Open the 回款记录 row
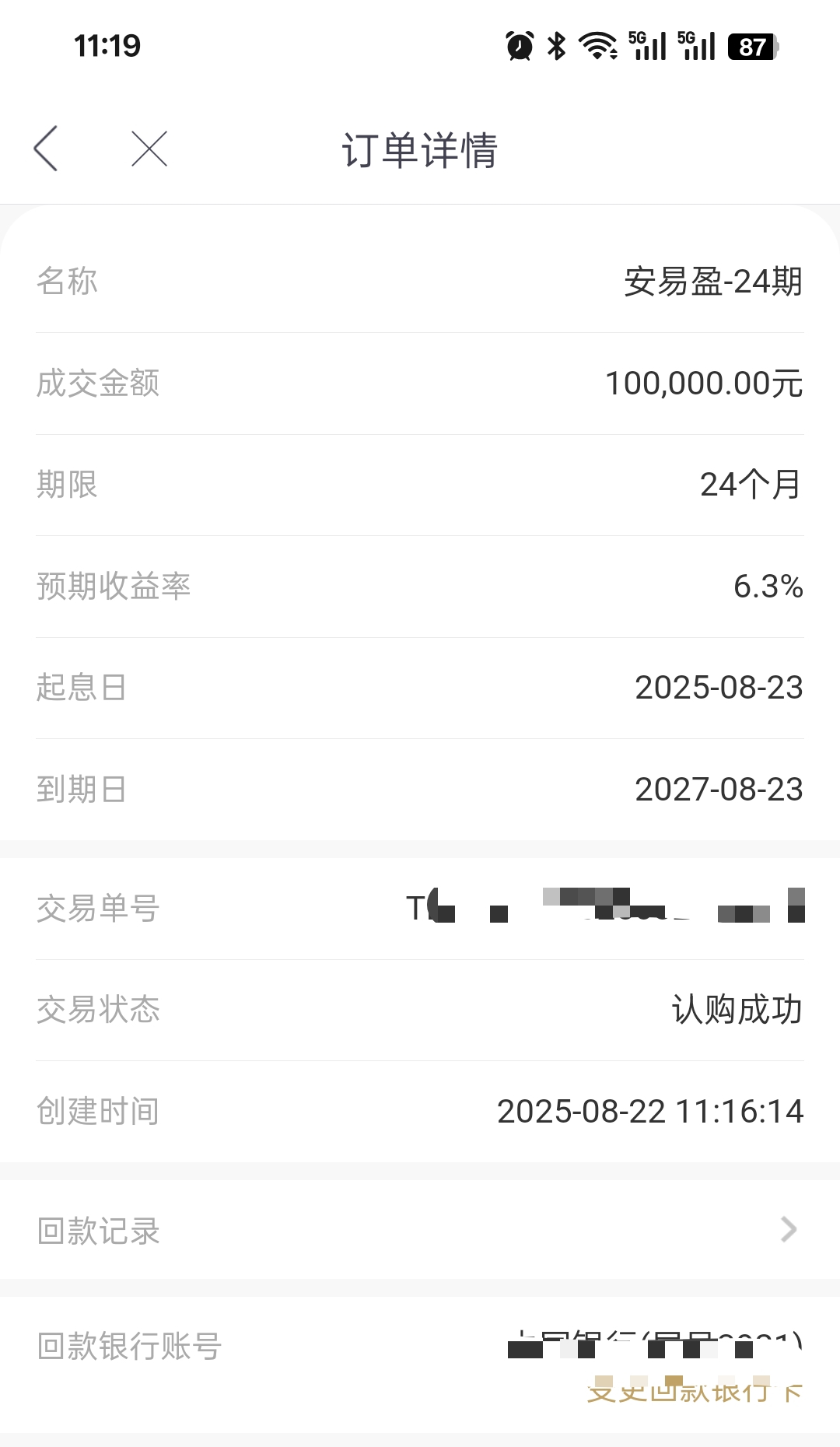Screen dimensions: 840x1447 point(420,1230)
